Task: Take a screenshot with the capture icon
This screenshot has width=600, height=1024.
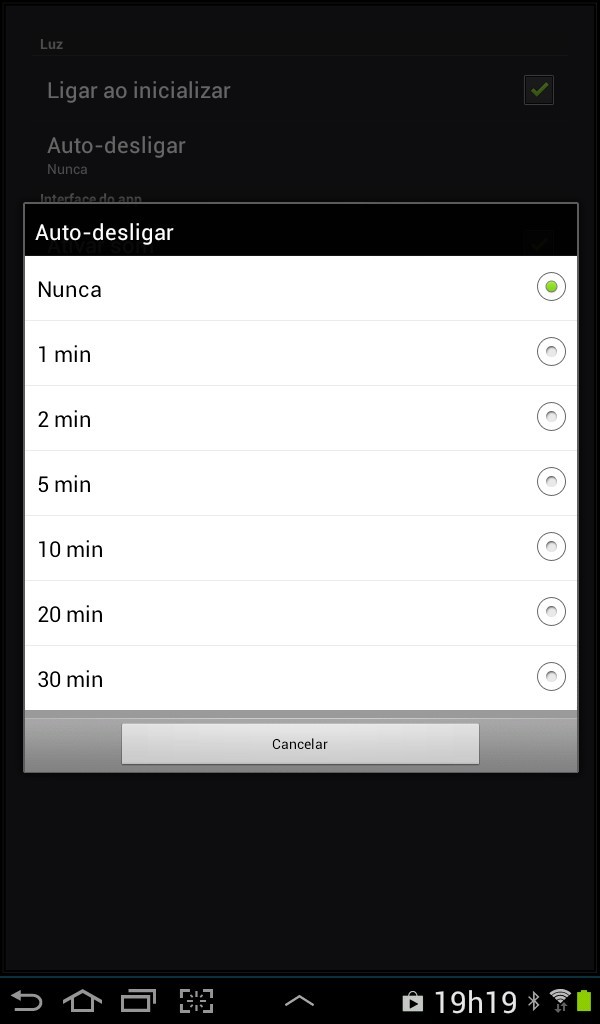Action: pos(196,1000)
